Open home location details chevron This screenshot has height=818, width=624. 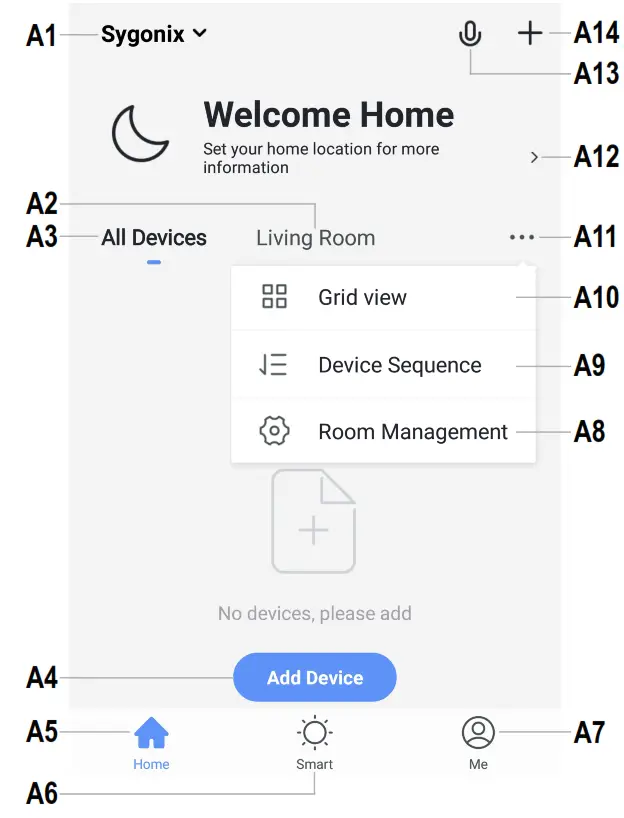pos(535,157)
